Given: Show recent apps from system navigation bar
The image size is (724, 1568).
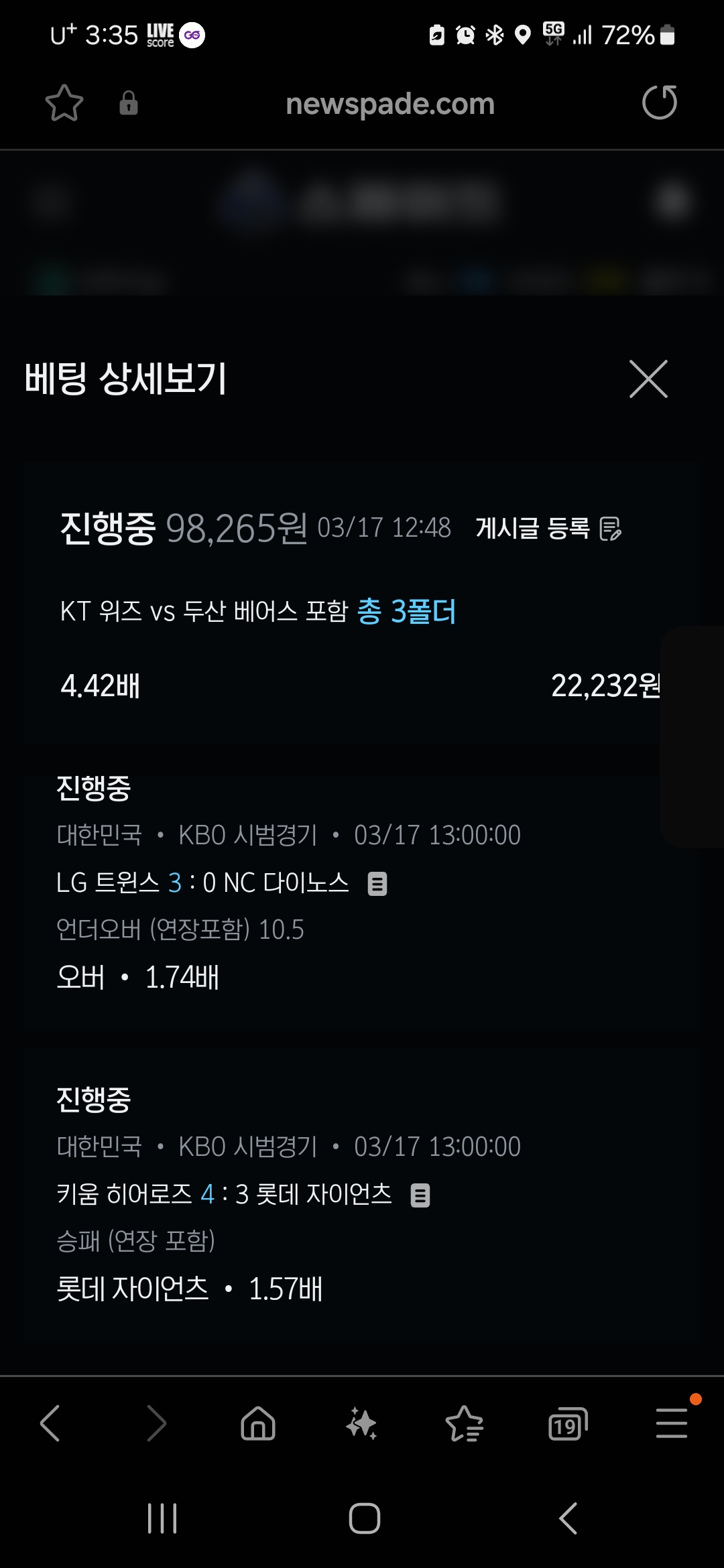Looking at the screenshot, I should coord(162,1518).
